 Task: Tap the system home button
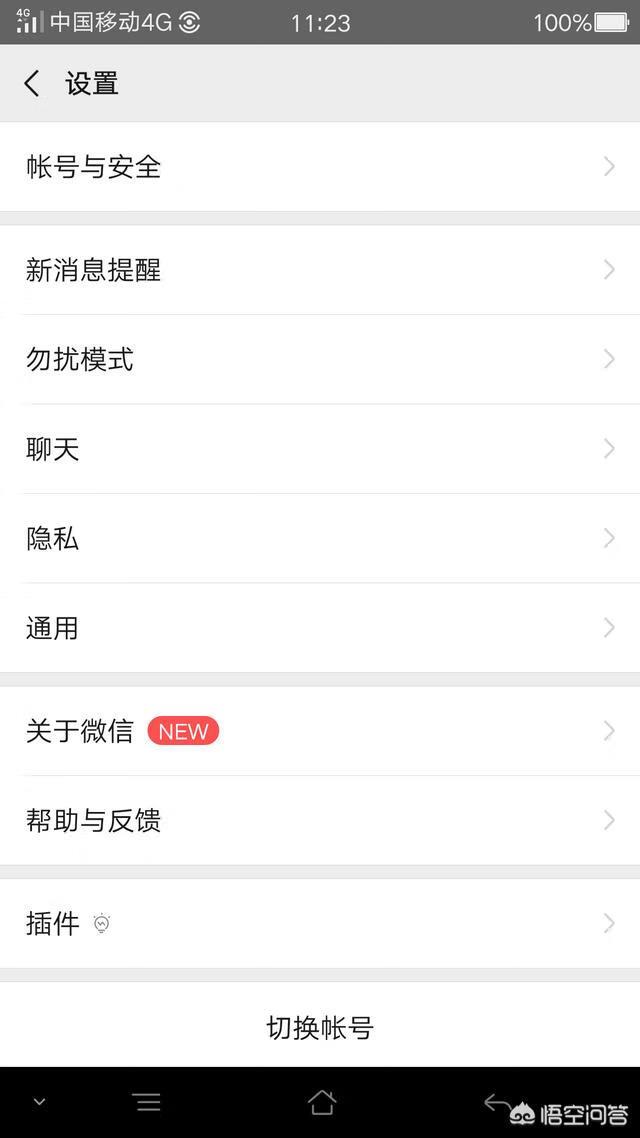[321, 1102]
